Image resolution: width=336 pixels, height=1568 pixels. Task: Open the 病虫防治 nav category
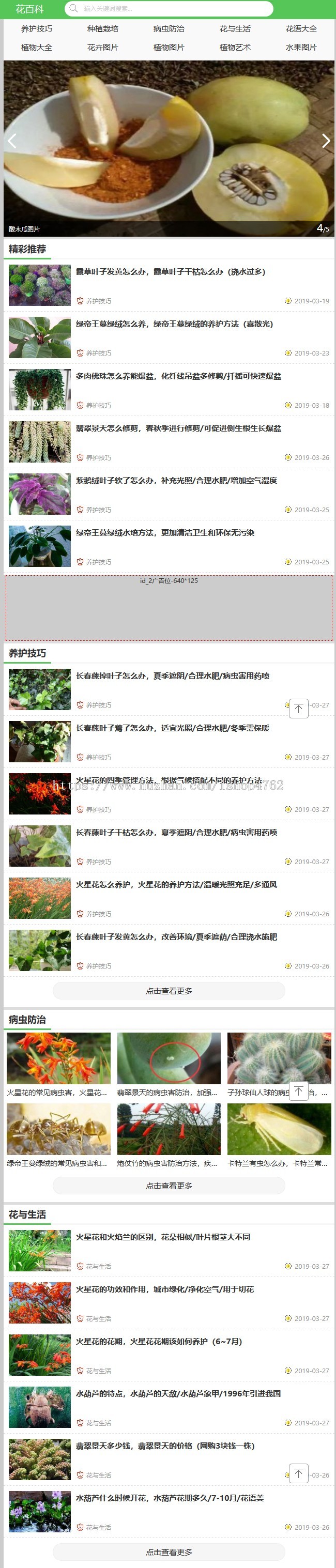[x=169, y=28]
